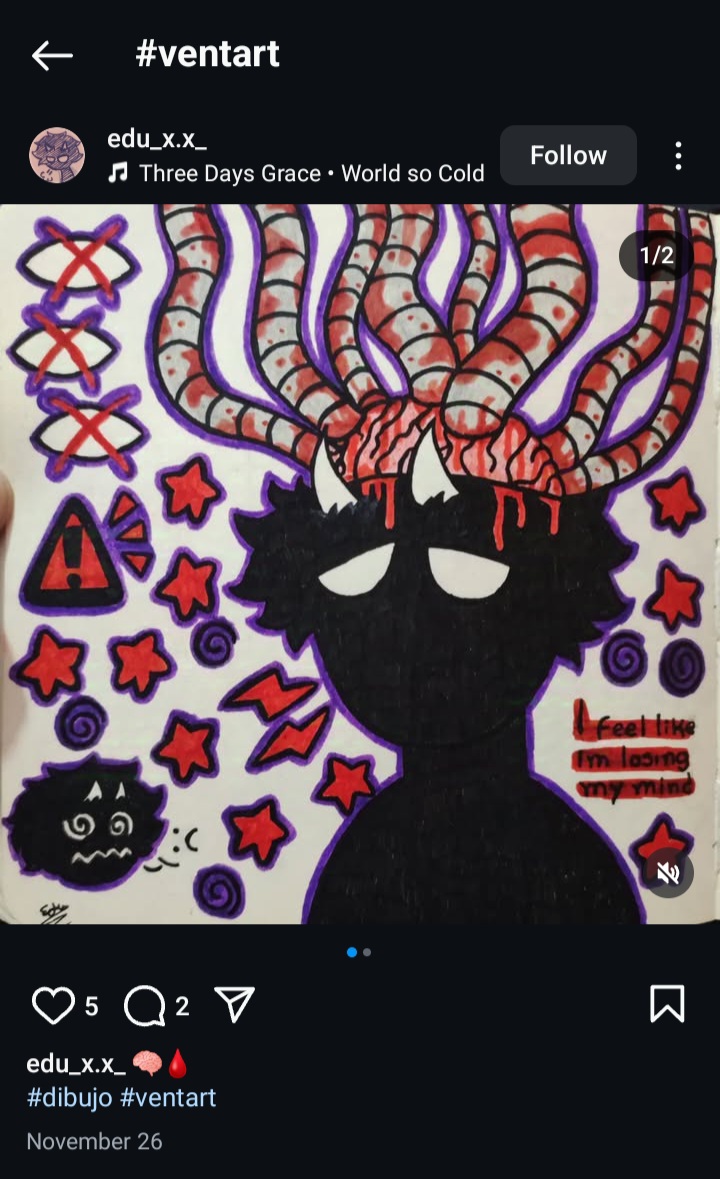Share the post via paper plane
The width and height of the screenshot is (720, 1179).
point(234,1005)
